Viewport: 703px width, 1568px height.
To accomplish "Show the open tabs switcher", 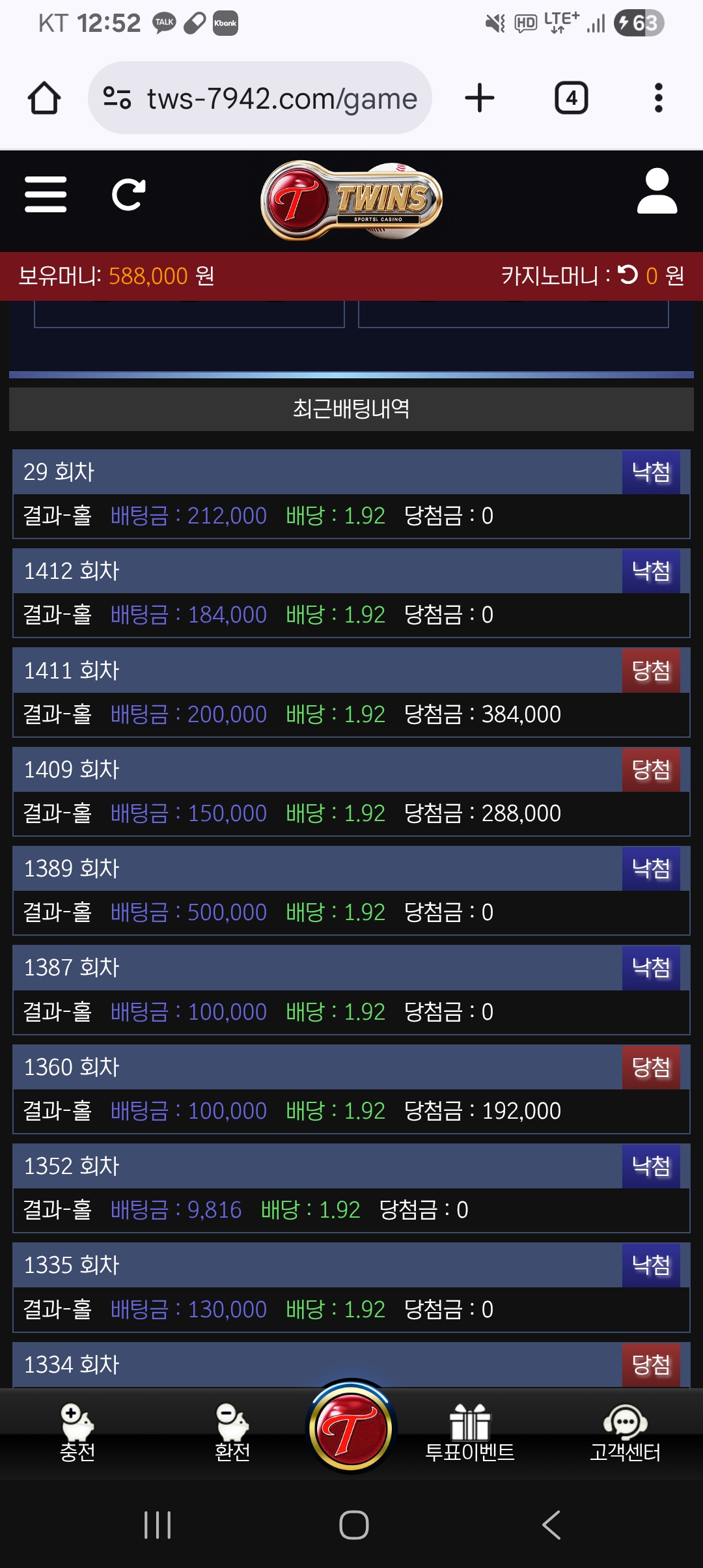I will [x=571, y=98].
